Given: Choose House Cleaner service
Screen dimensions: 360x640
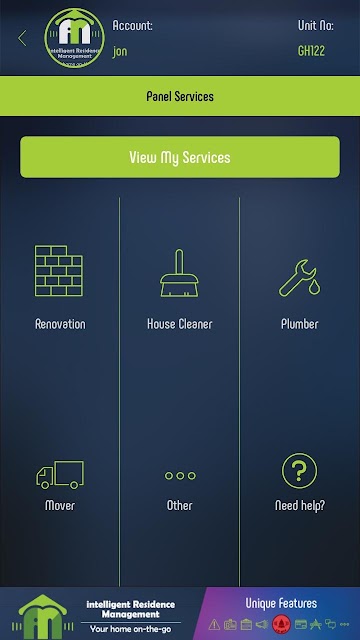Looking at the screenshot, I should click(180, 289).
